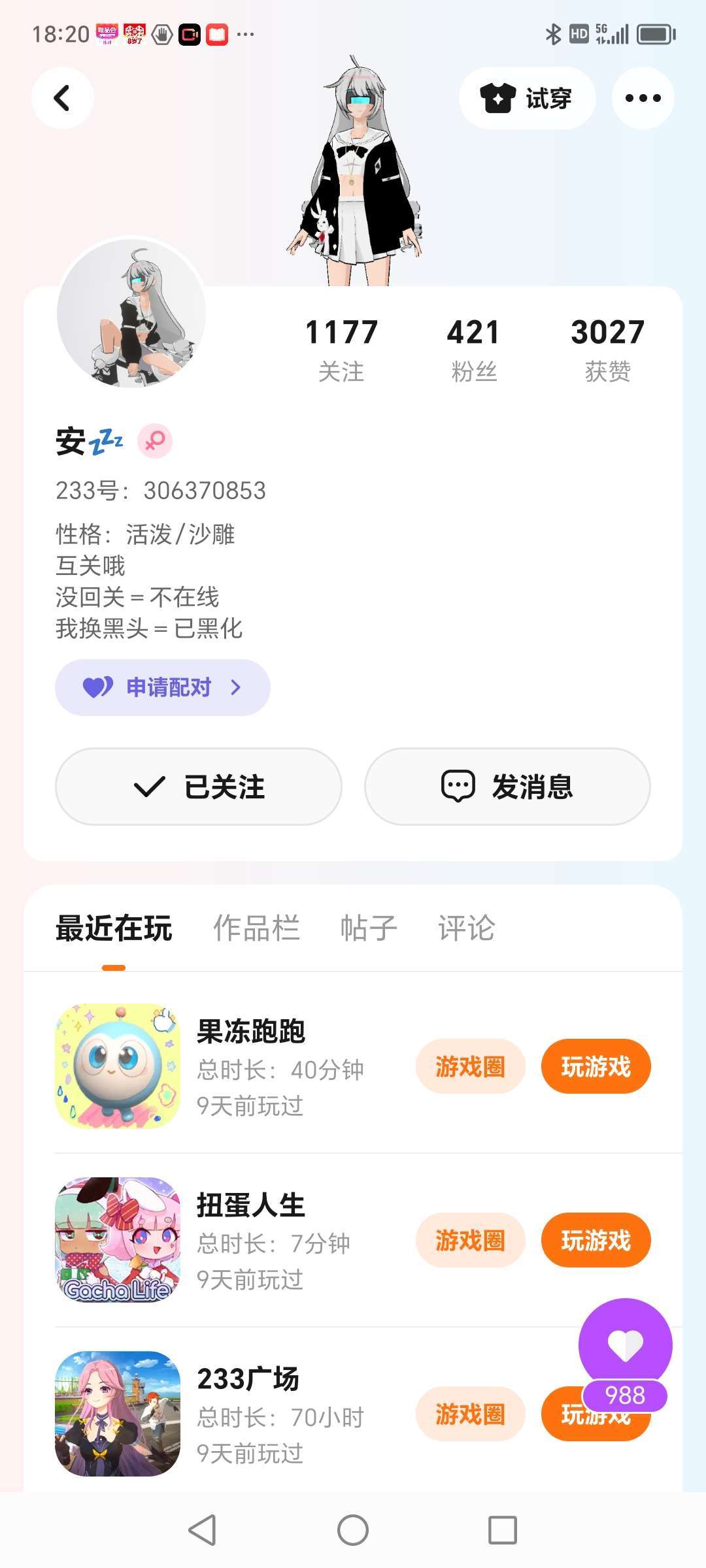View the 1177 关注 following list
This screenshot has width=706, height=1568.
click(341, 350)
